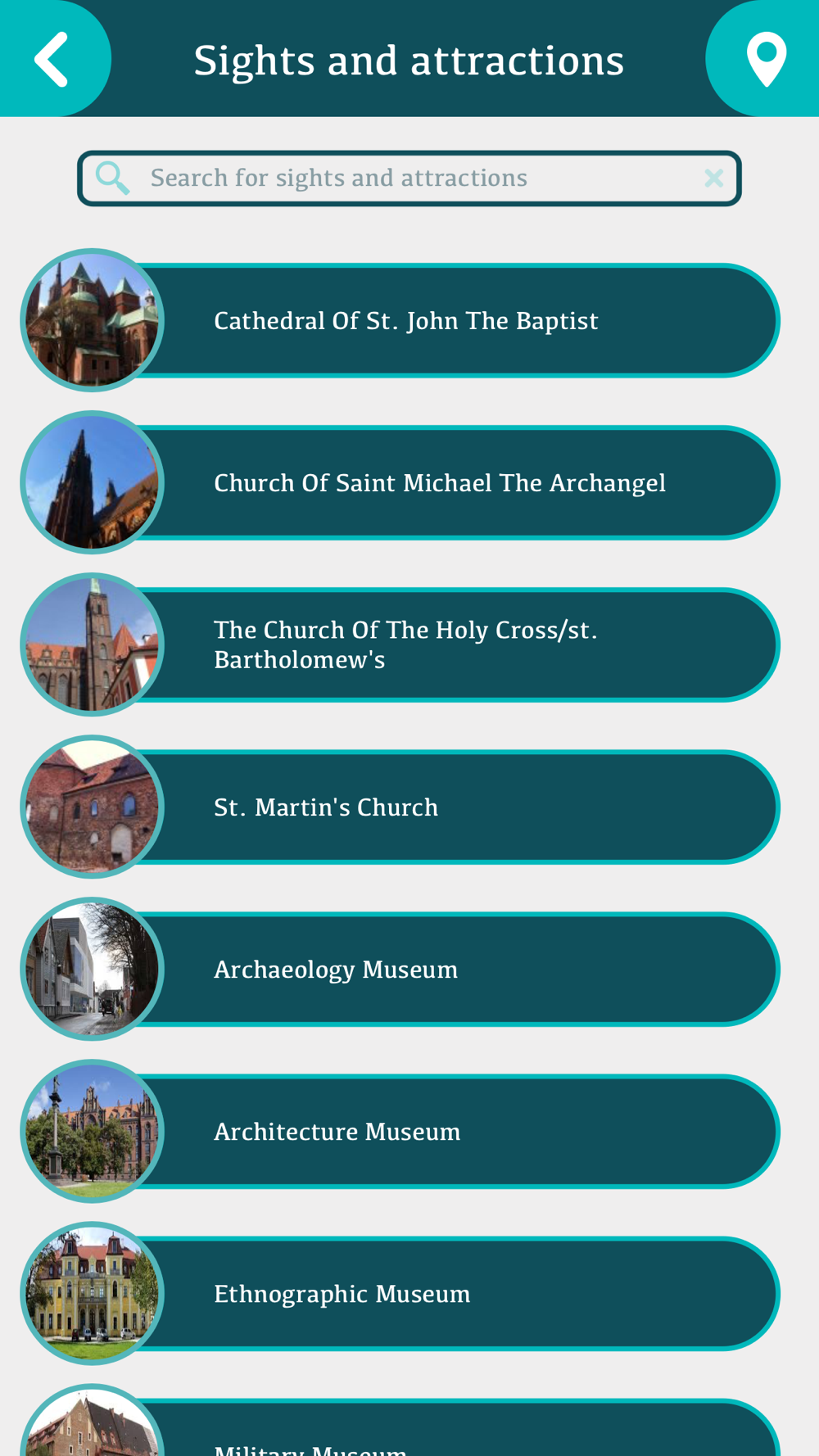Viewport: 819px width, 1456px height.
Task: Select The Church Of The Holy Cross
Action: pos(400,644)
